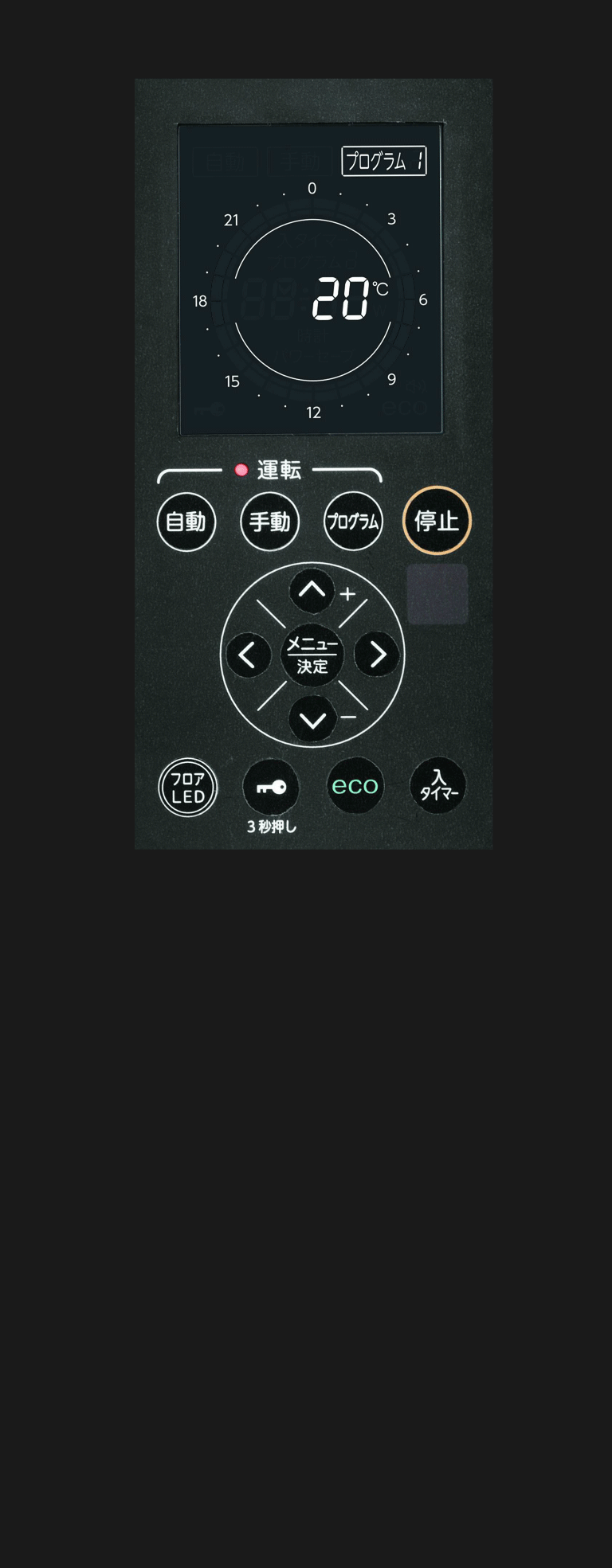The image size is (612, 1568).
Task: Start the プログラム operation mode
Action: (x=353, y=522)
